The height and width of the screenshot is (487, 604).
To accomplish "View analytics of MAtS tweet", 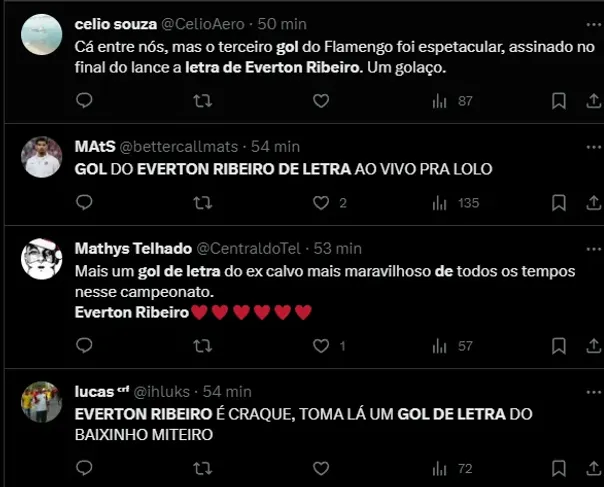I will pyautogui.click(x=438, y=203).
